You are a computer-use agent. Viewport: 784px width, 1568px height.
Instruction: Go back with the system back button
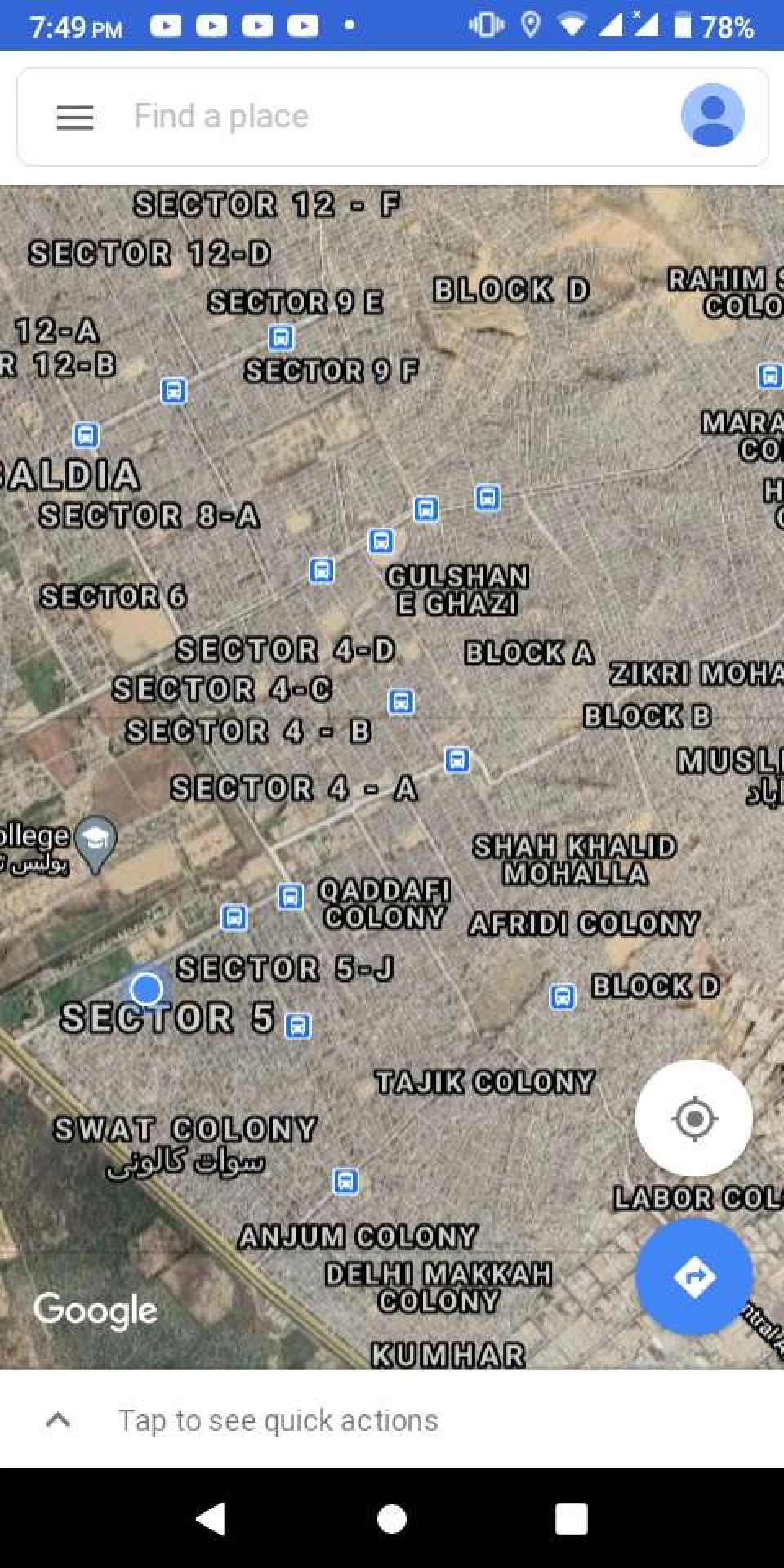[x=212, y=1519]
